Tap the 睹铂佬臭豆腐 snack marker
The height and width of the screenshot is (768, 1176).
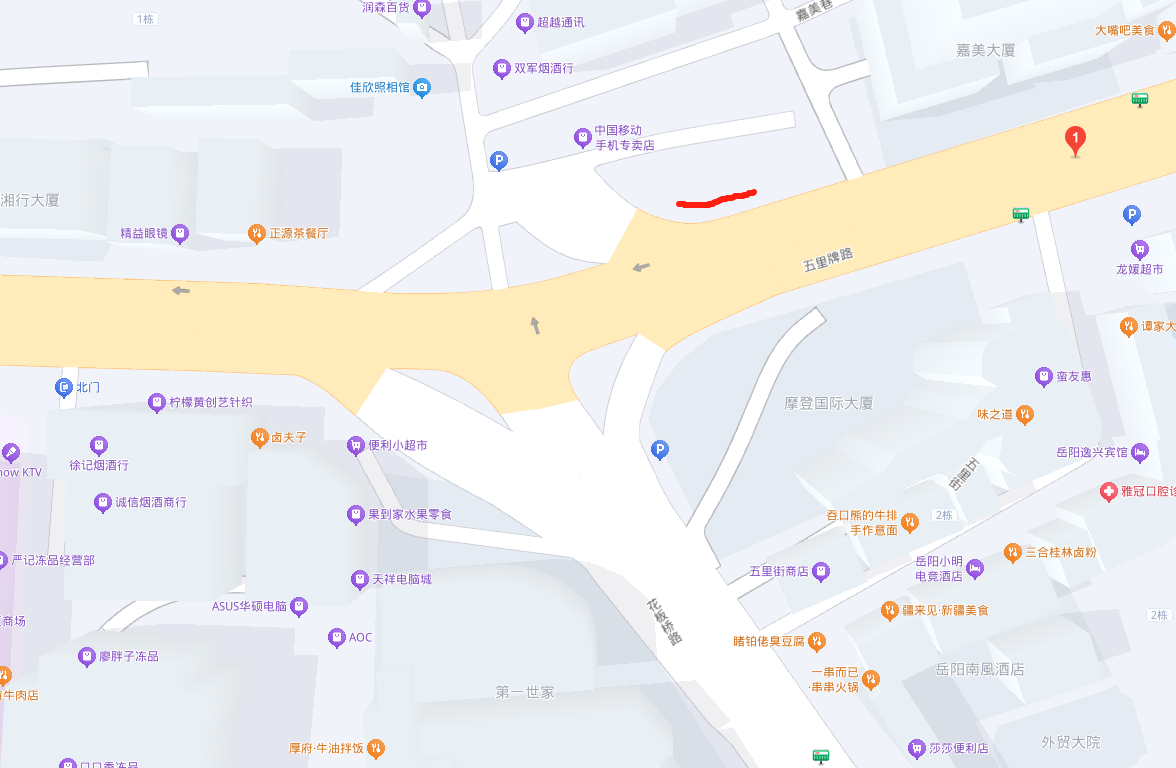click(817, 641)
